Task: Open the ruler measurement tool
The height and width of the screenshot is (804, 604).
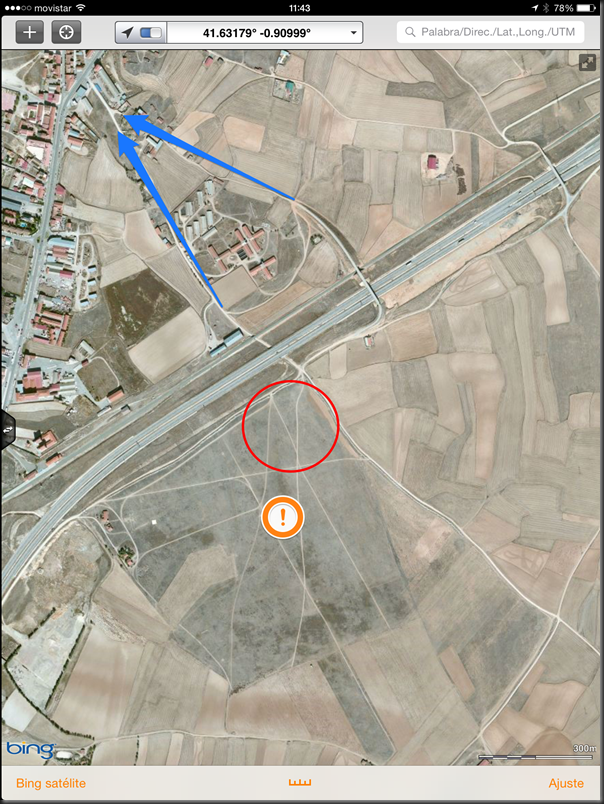Action: tap(300, 782)
